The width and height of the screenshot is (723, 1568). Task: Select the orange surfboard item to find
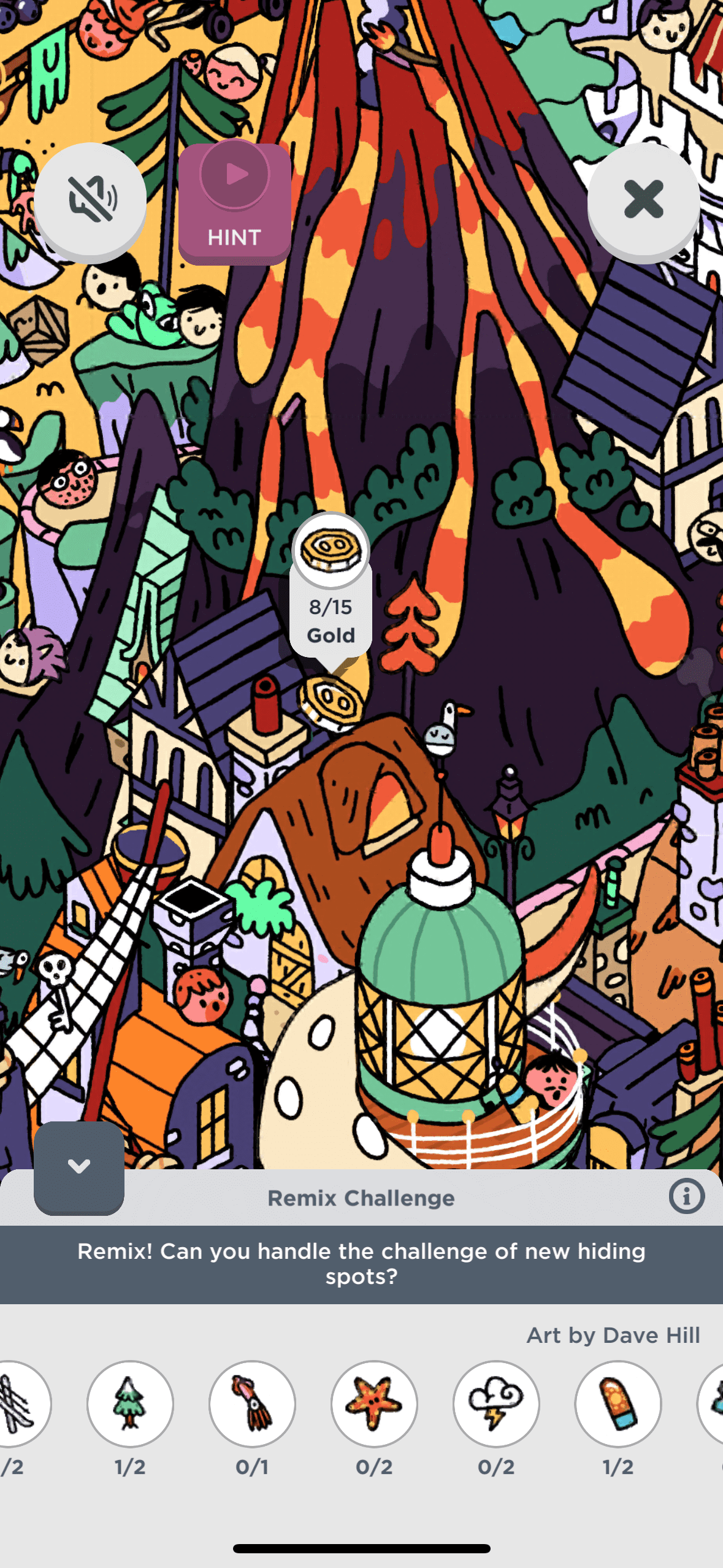coord(618,1404)
